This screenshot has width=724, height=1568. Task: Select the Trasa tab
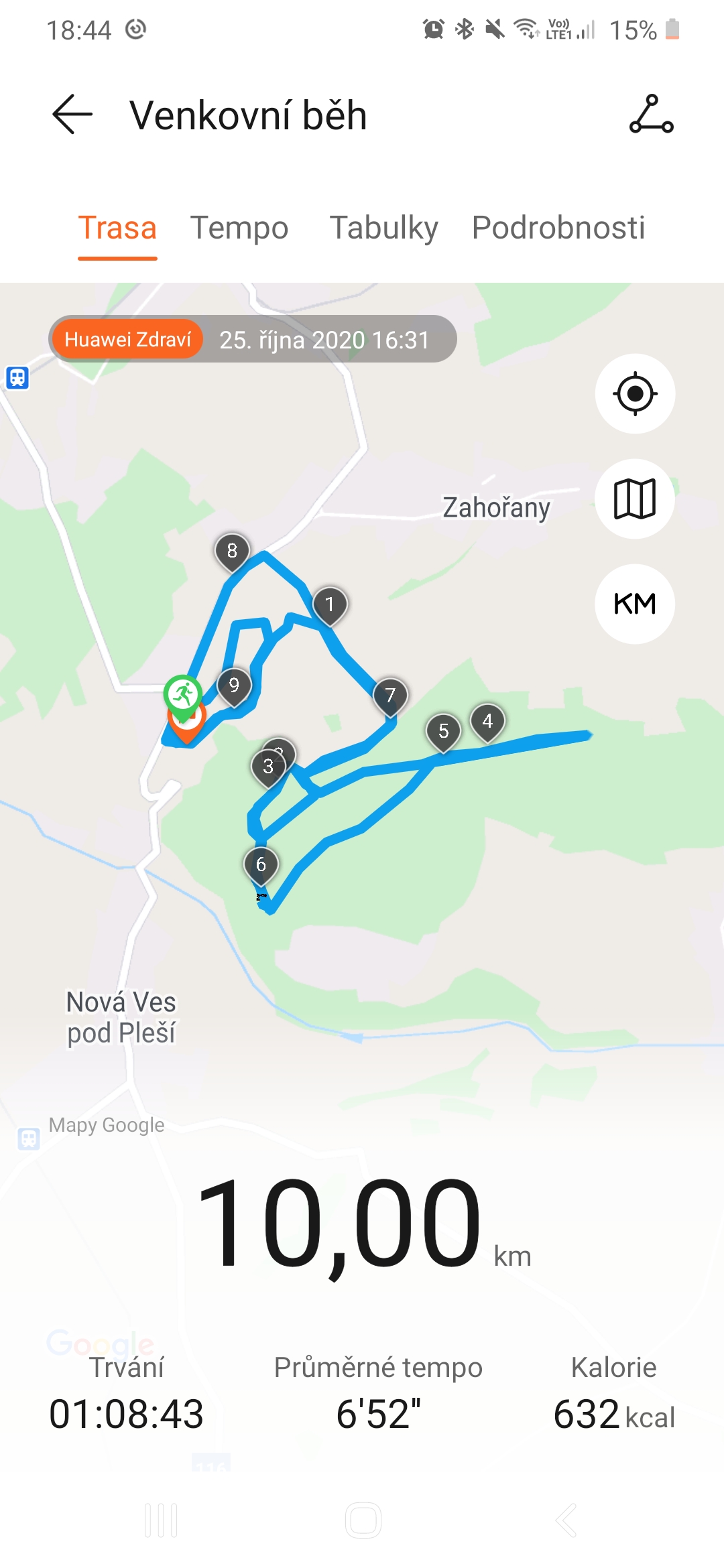click(117, 228)
